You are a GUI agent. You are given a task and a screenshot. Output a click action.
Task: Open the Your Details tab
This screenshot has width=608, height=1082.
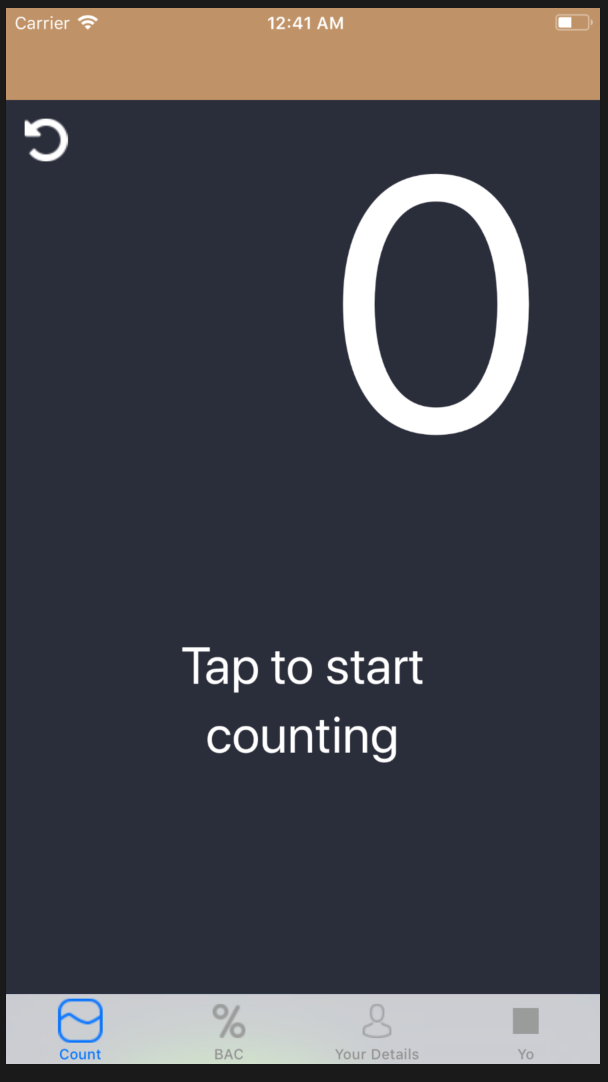click(377, 1031)
